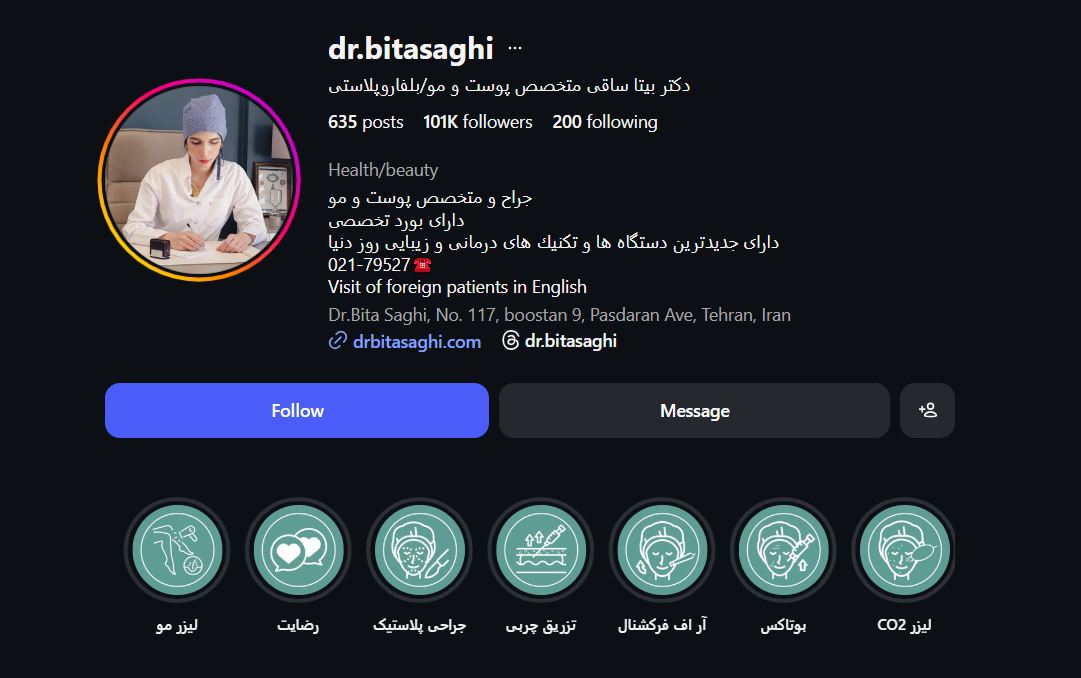Viewport: 1081px width, 678px height.
Task: Open the لیزر CO2 story highlight
Action: click(904, 550)
